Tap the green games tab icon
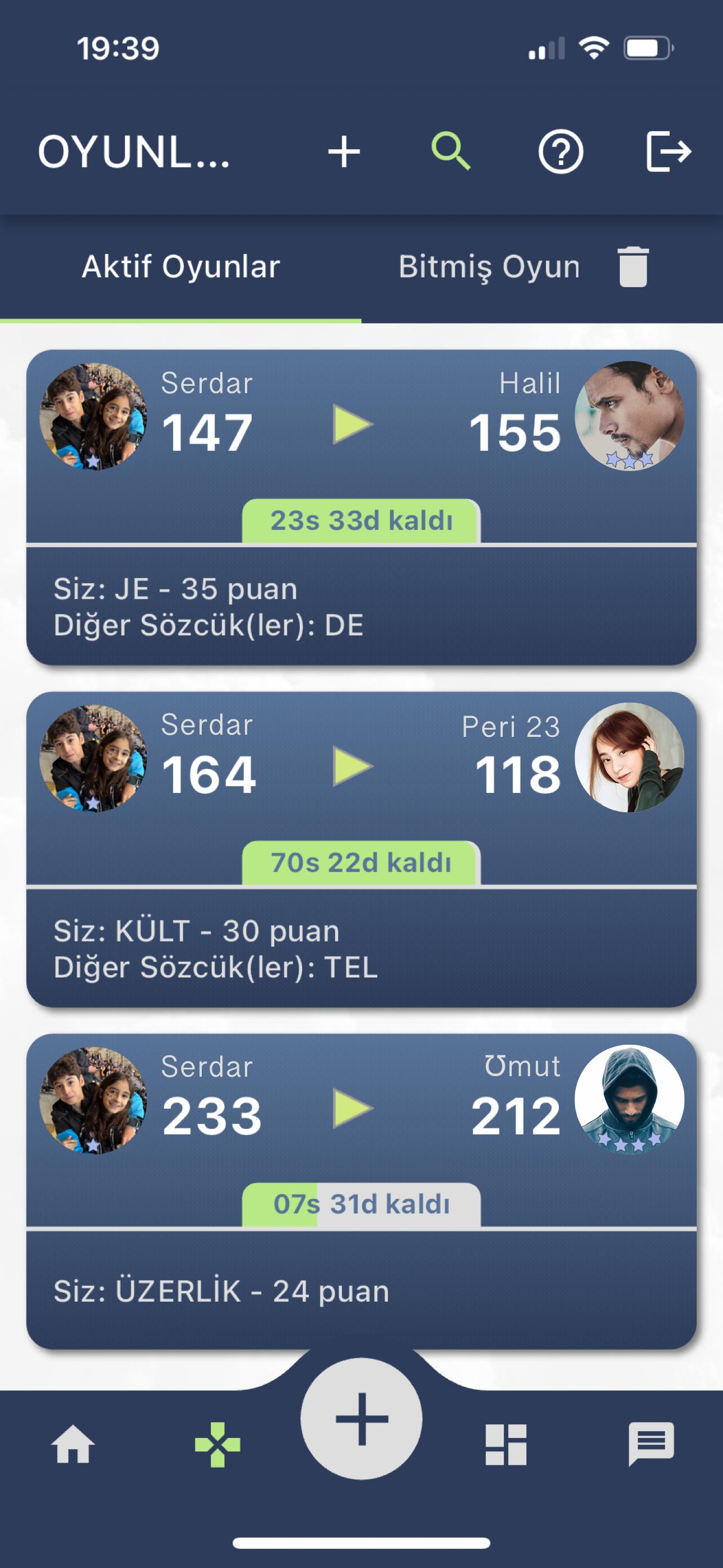This screenshot has height=1568, width=723. [217, 1444]
